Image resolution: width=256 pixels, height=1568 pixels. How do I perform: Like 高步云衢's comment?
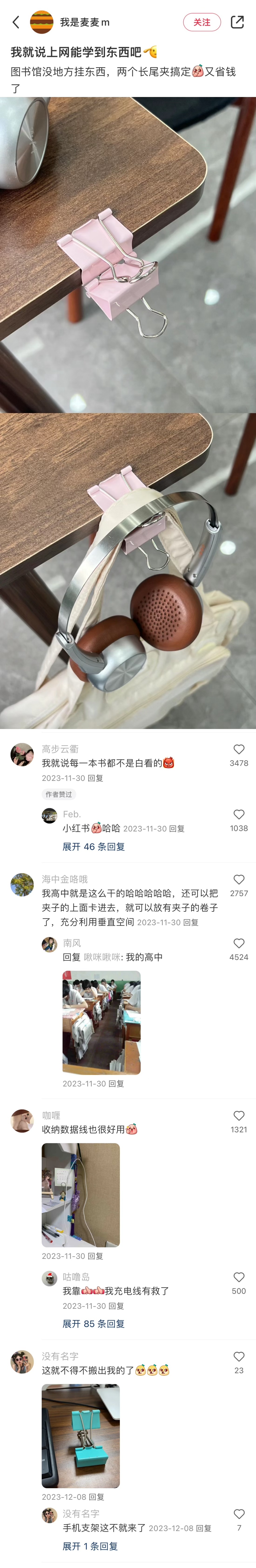click(x=239, y=749)
